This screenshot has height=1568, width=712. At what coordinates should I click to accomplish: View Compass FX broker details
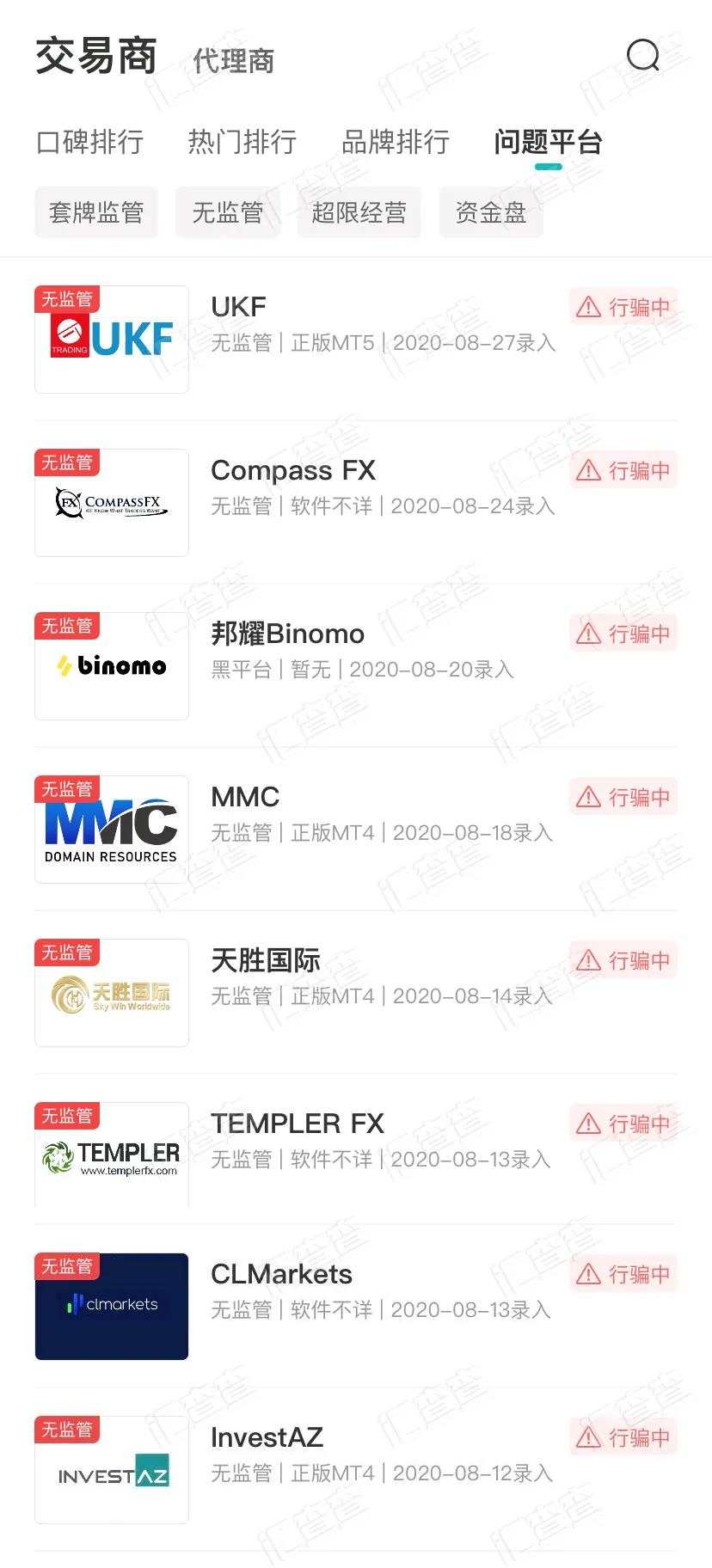[356, 502]
